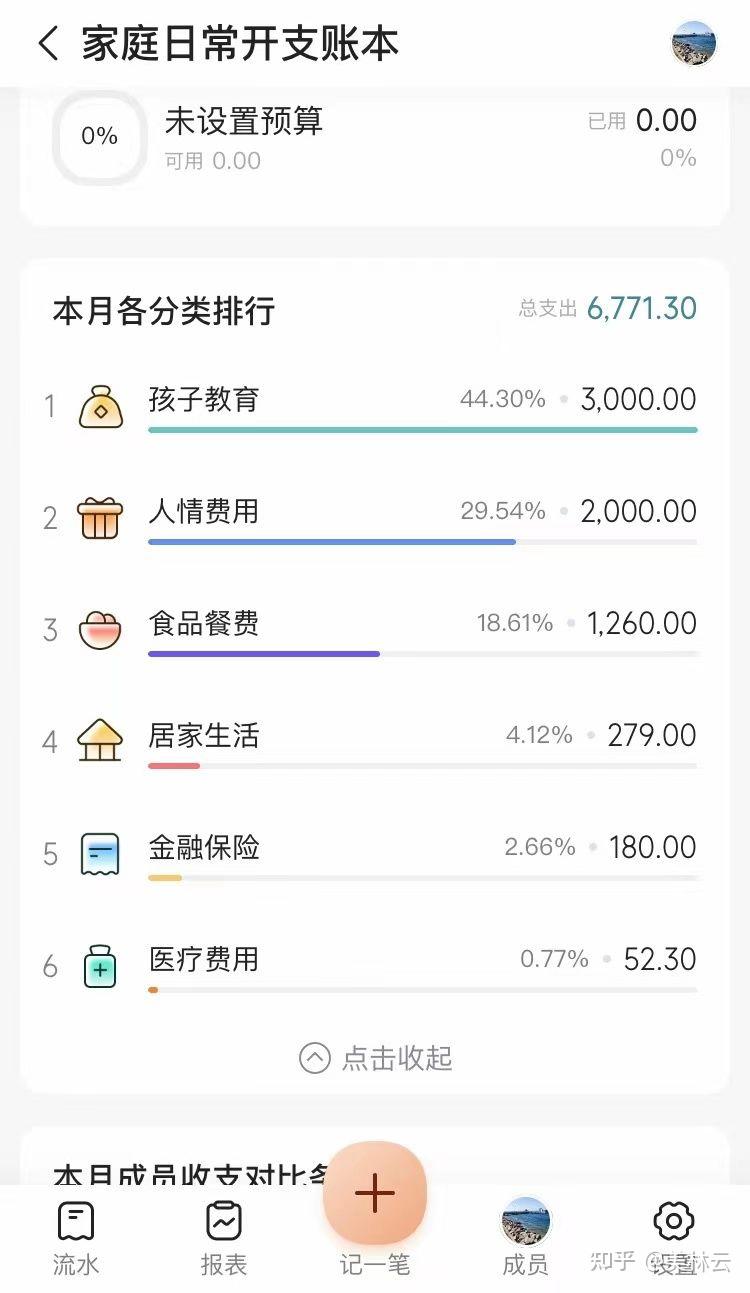Switch to the 报表 tab
750x1293 pixels.
224,1239
